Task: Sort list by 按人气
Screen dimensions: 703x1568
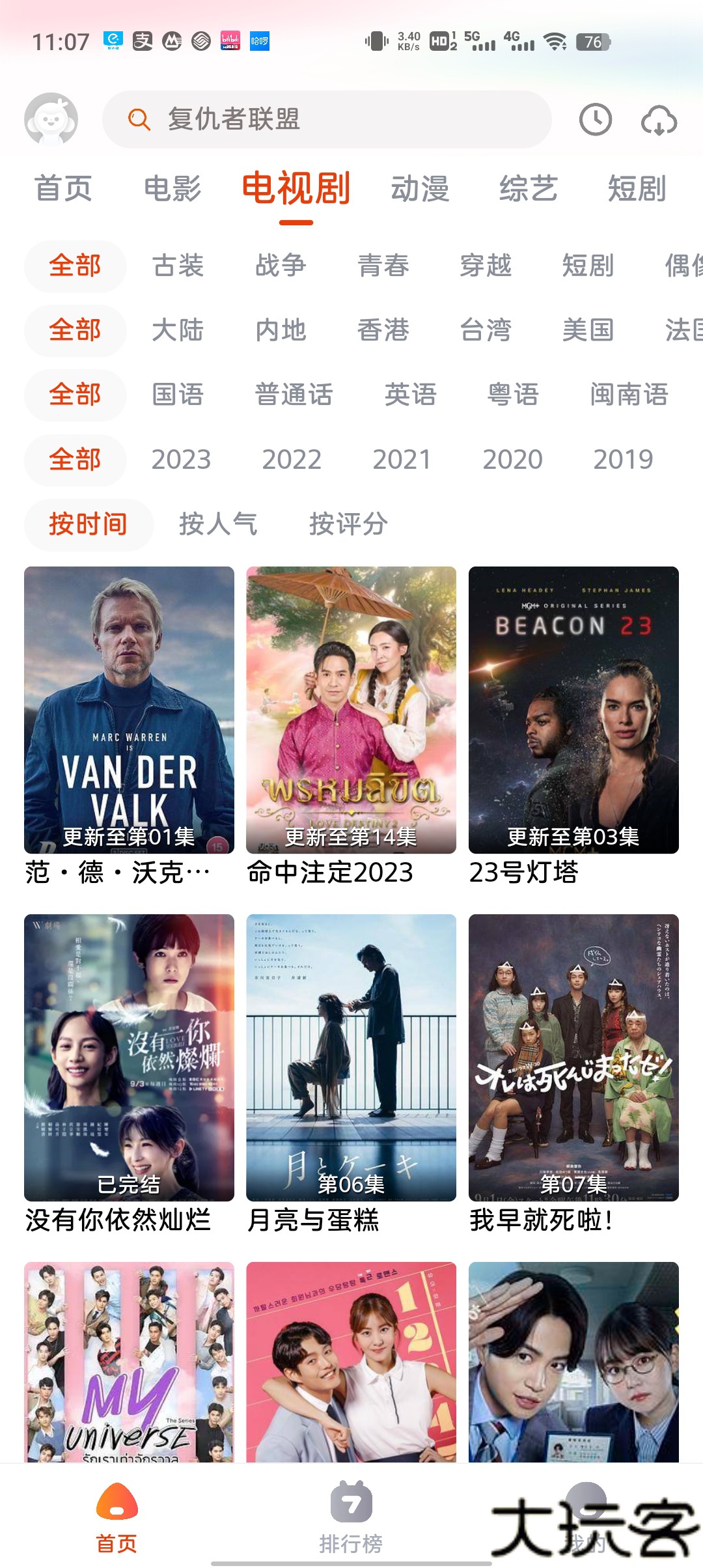Action: tap(218, 524)
